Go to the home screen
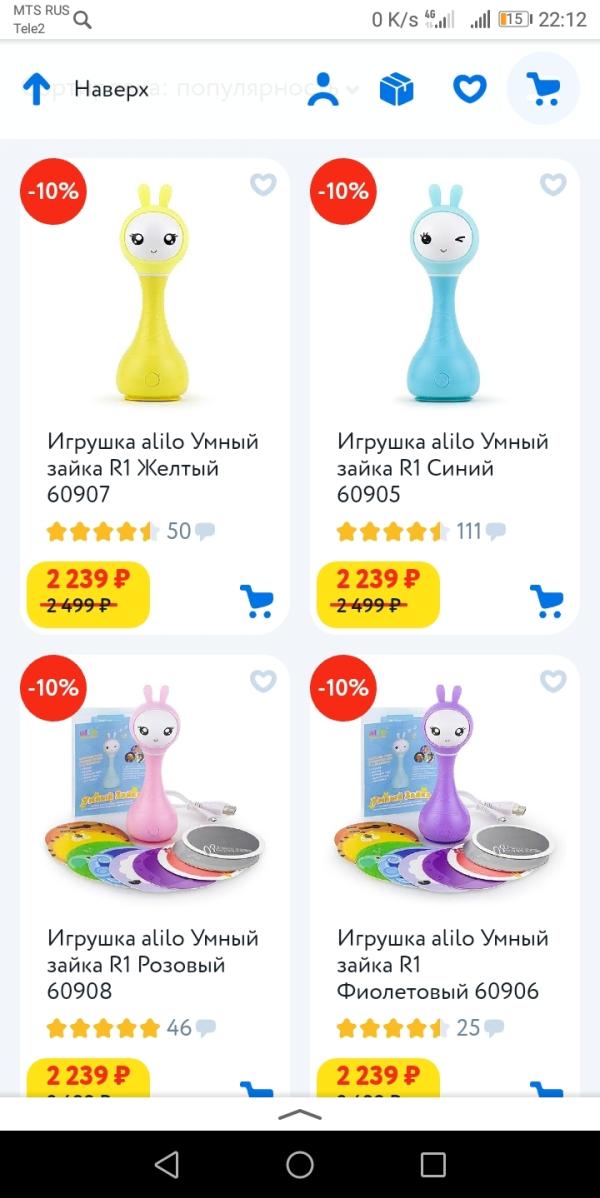 (300, 1164)
